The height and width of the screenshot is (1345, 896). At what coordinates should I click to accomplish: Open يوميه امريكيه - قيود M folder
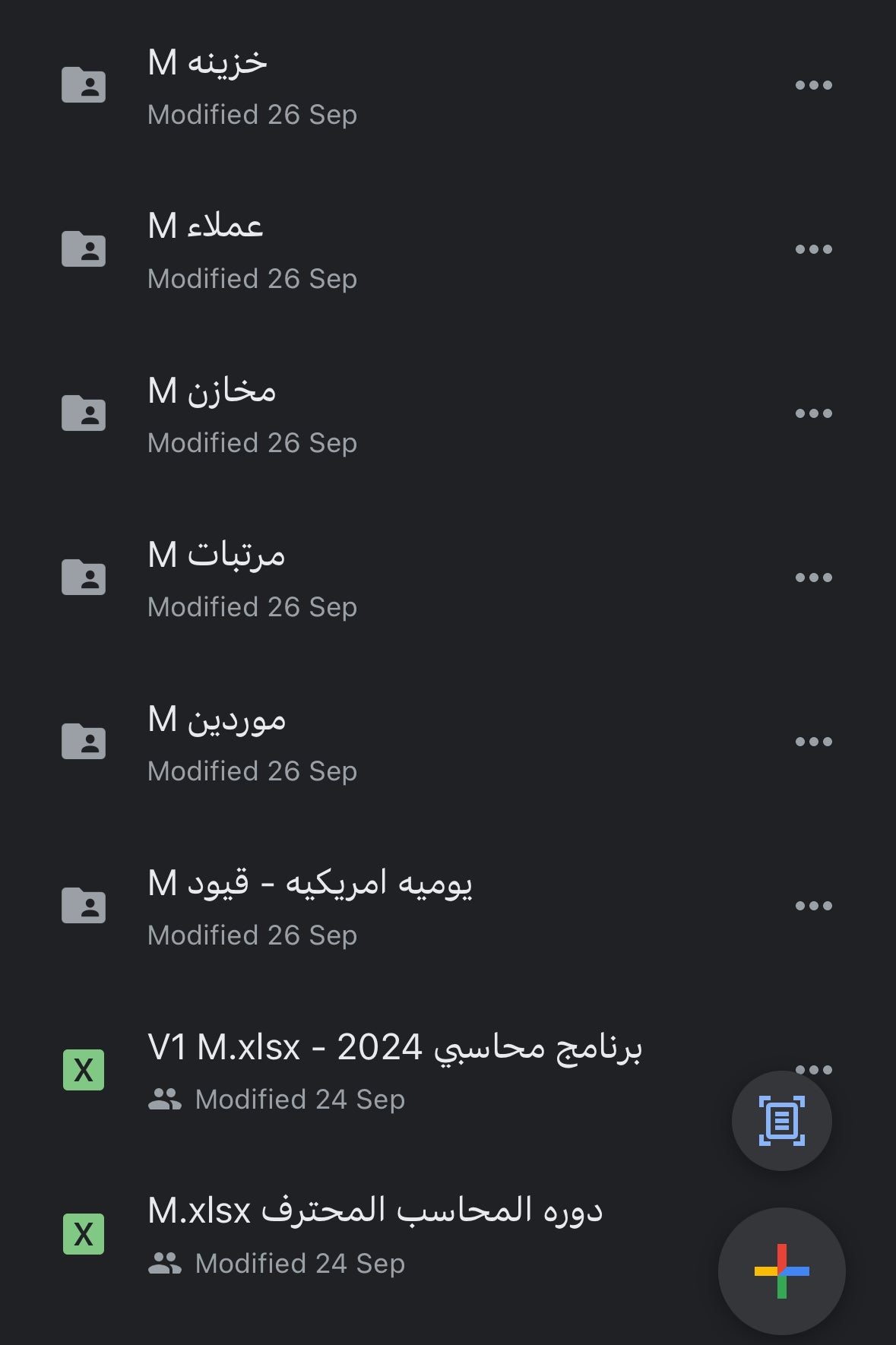click(x=312, y=882)
